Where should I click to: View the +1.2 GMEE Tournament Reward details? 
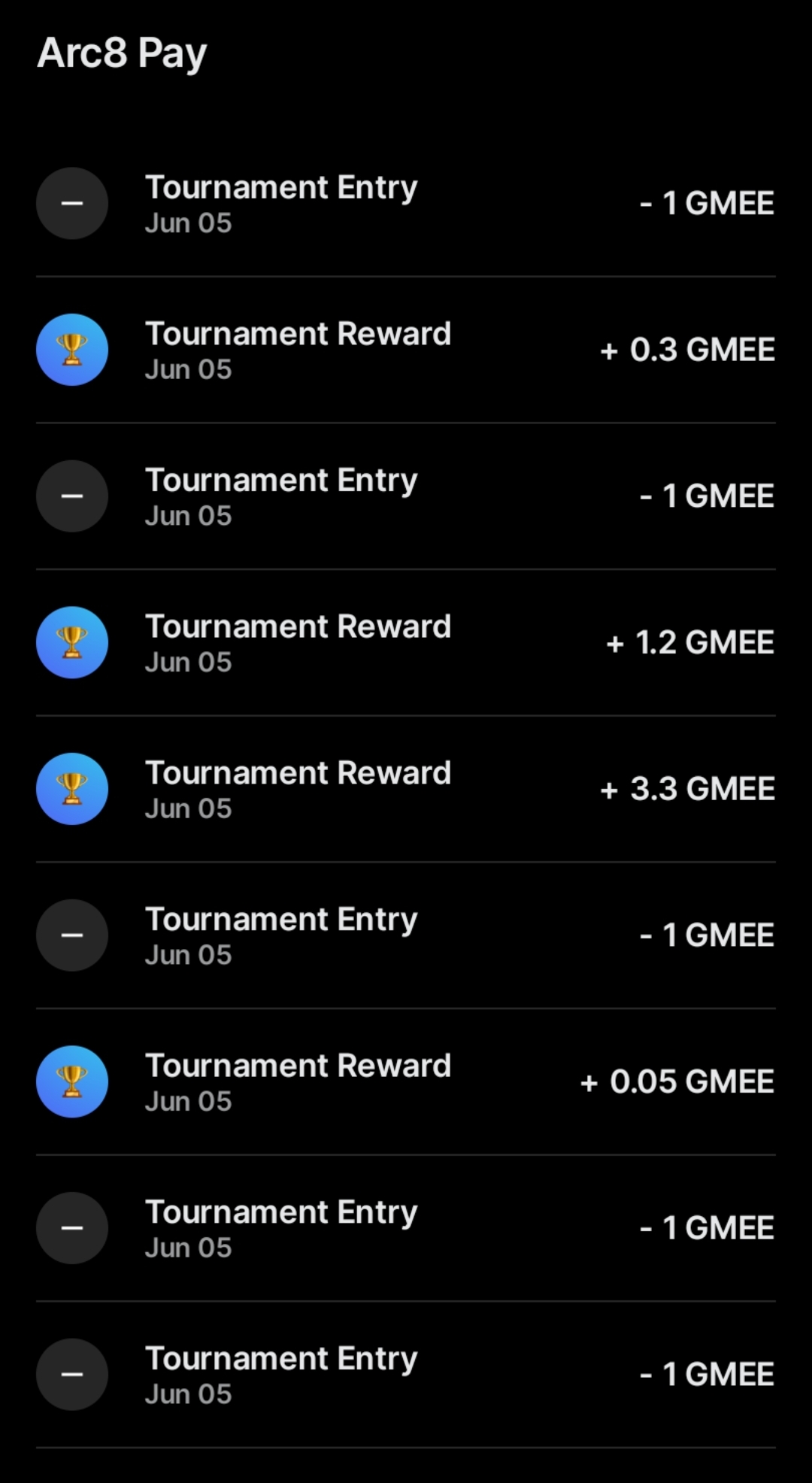406,643
